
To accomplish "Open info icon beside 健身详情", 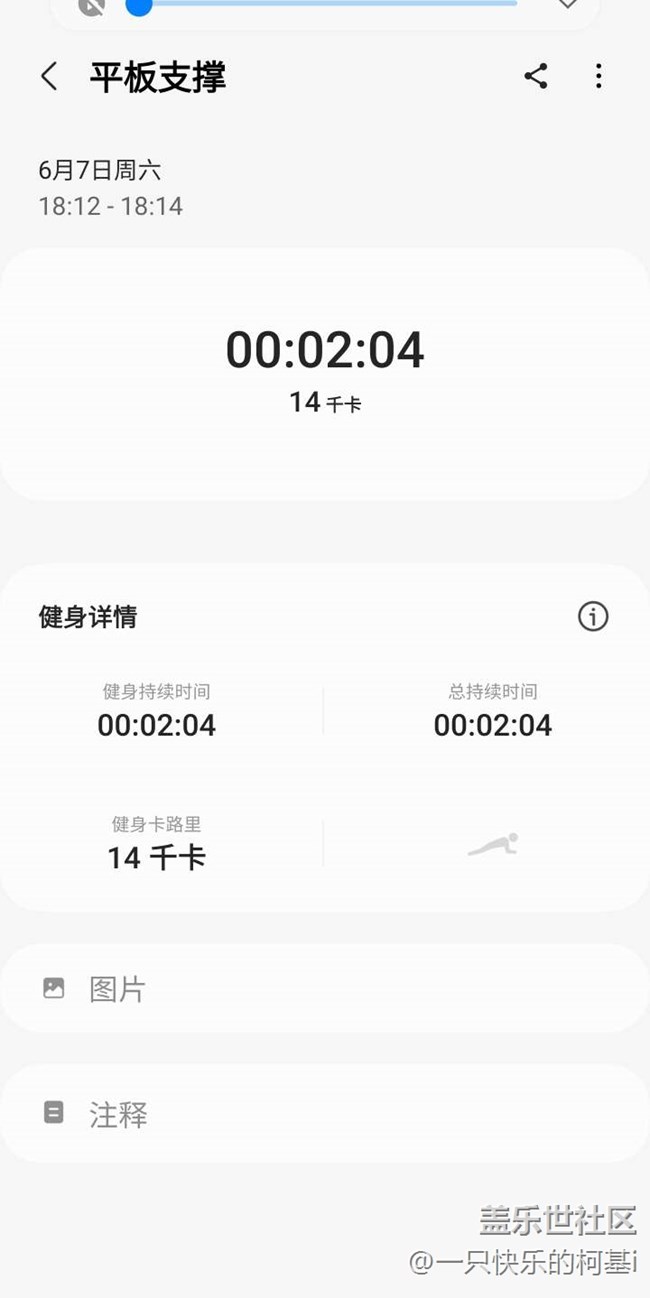I will click(x=593, y=617).
